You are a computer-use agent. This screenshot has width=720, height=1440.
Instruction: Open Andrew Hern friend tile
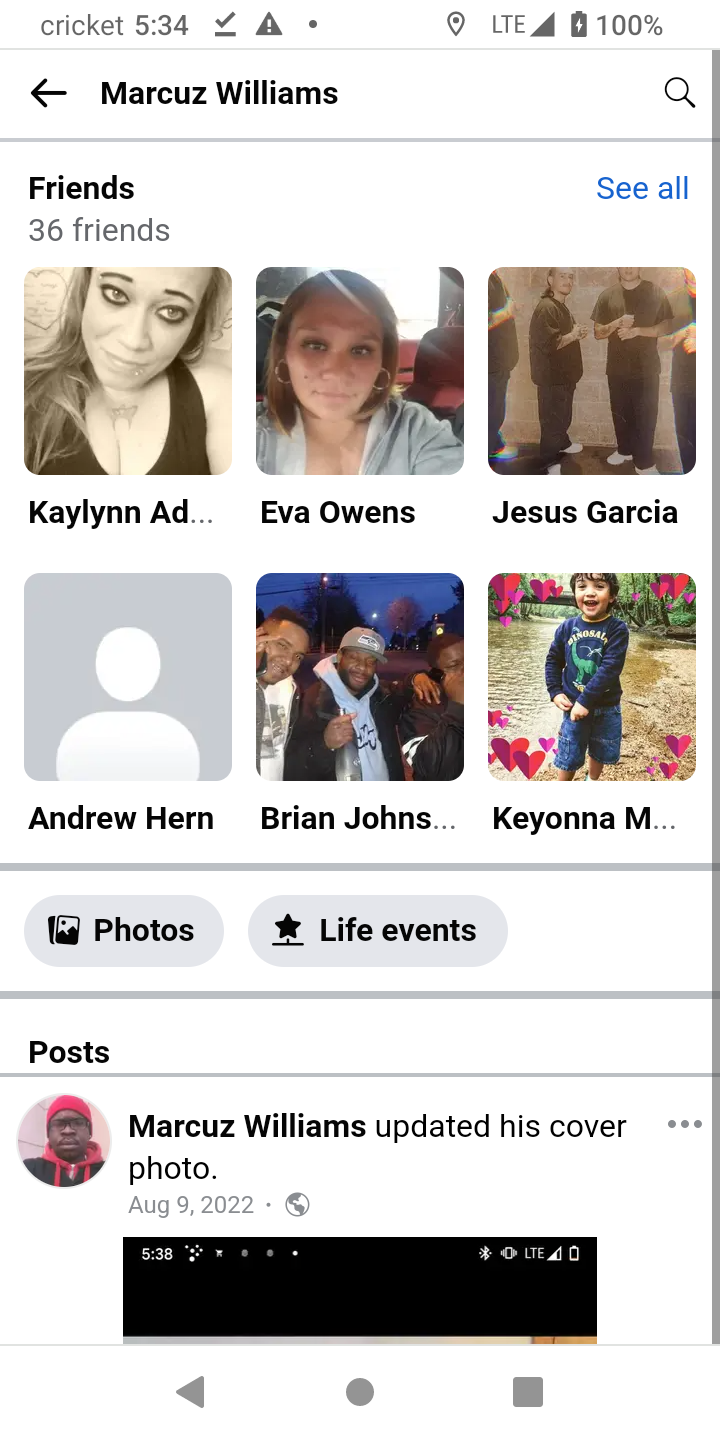point(128,704)
